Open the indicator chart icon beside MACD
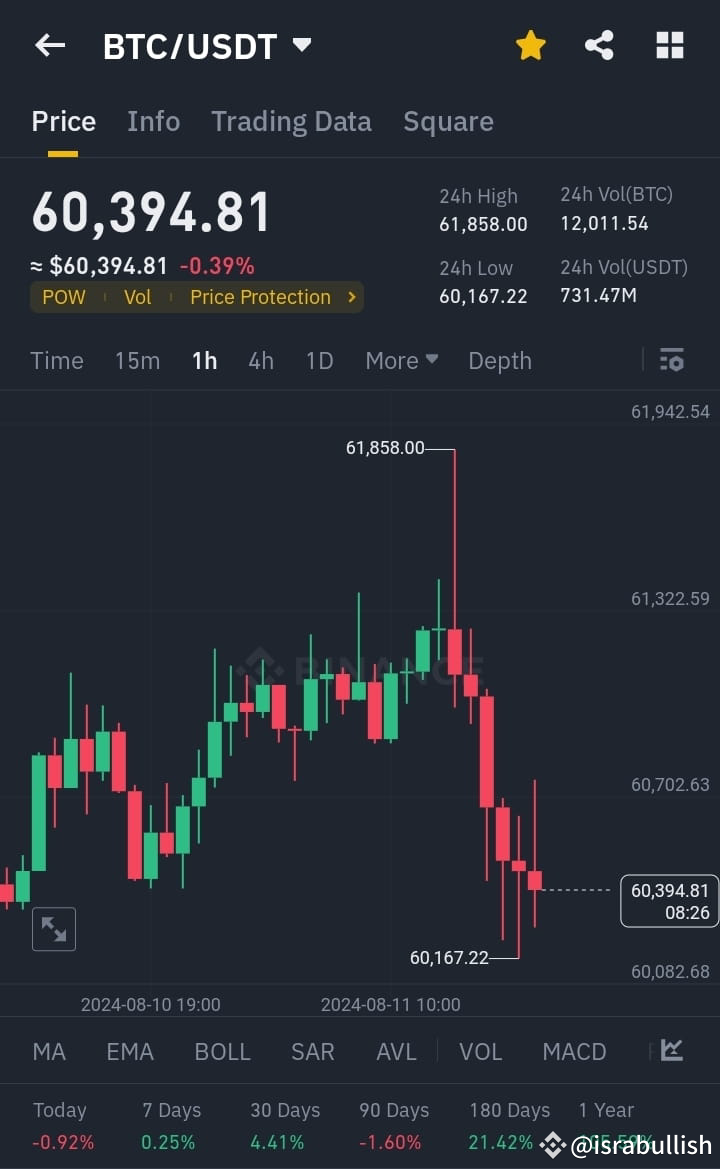720x1169 pixels. [671, 1051]
